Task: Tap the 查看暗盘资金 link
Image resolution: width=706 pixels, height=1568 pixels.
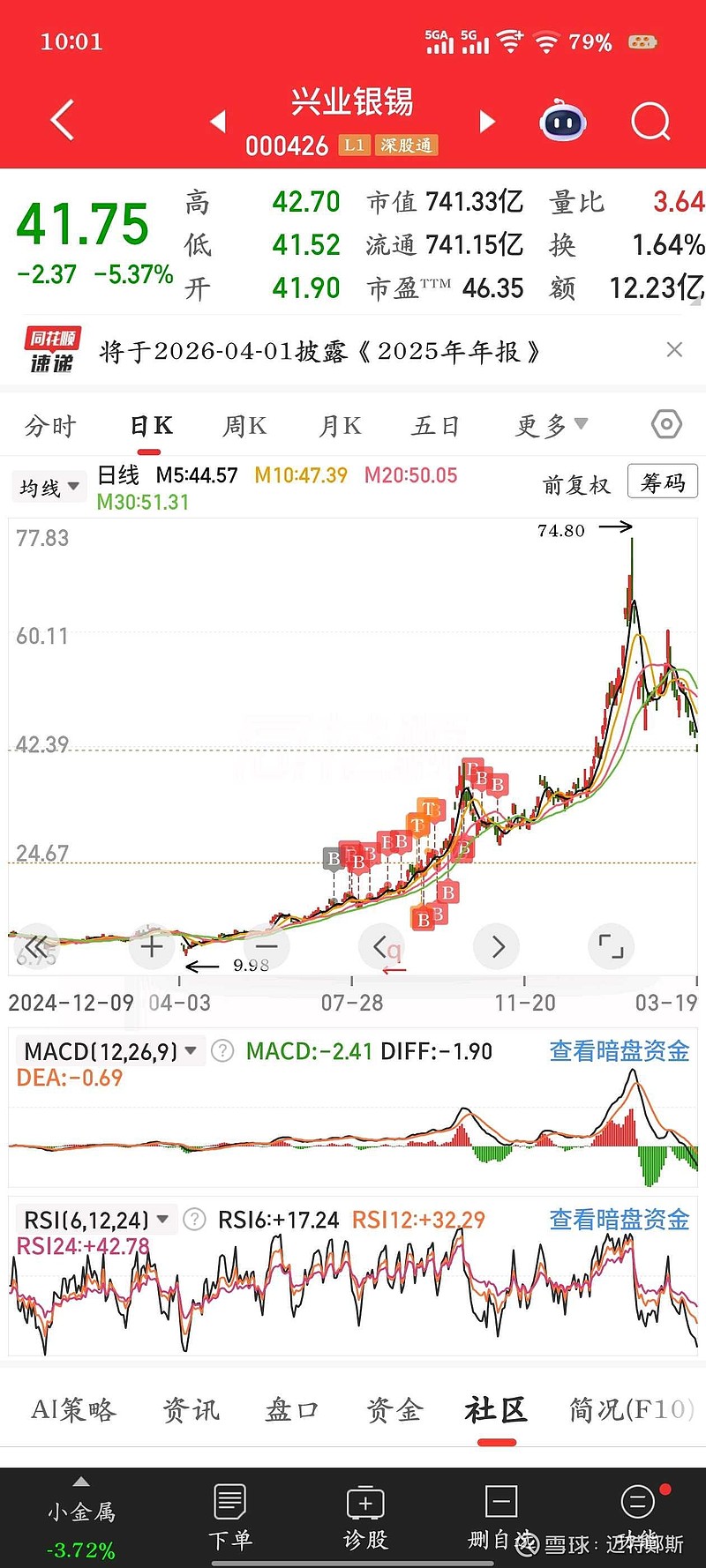Action: tap(617, 1051)
